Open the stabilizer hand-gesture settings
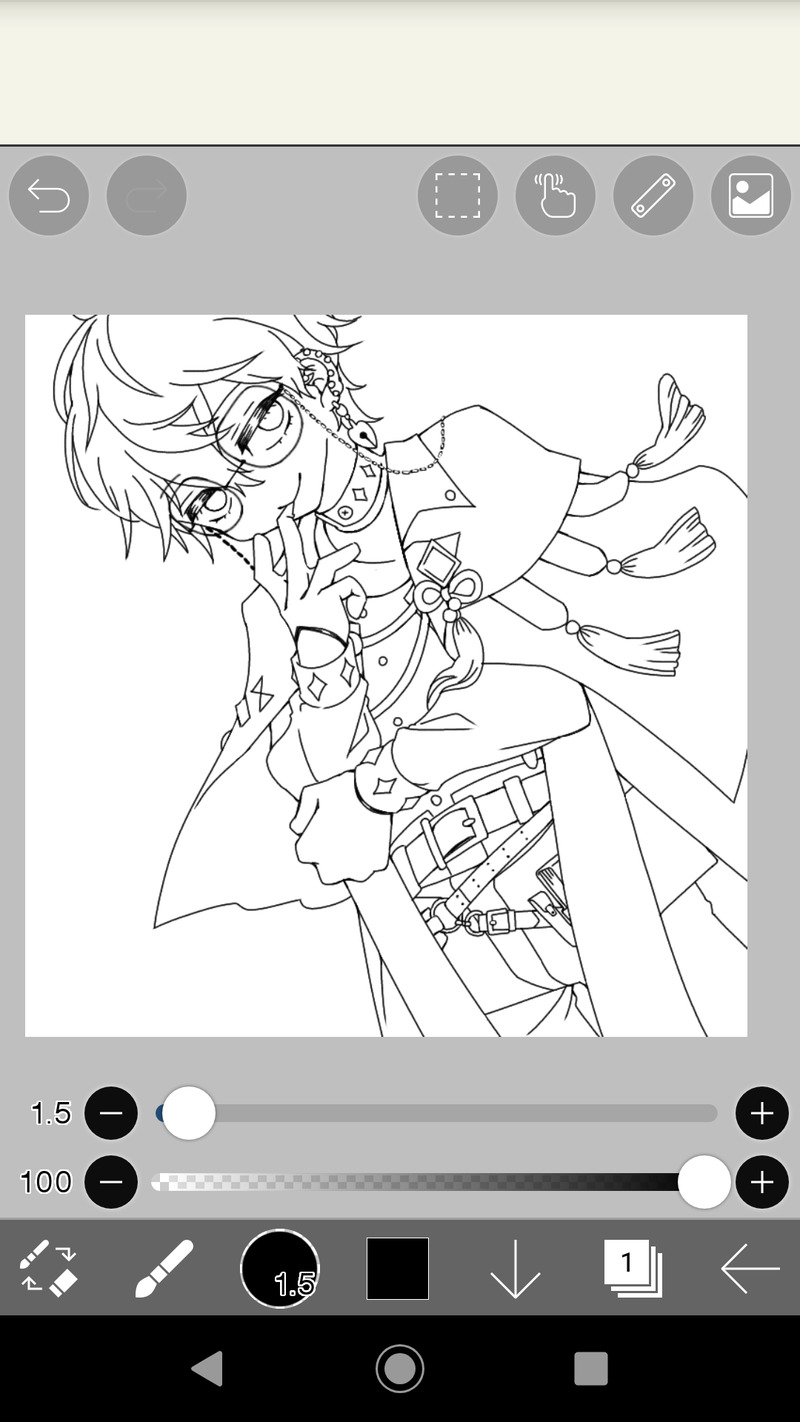800x1422 pixels. 555,196
